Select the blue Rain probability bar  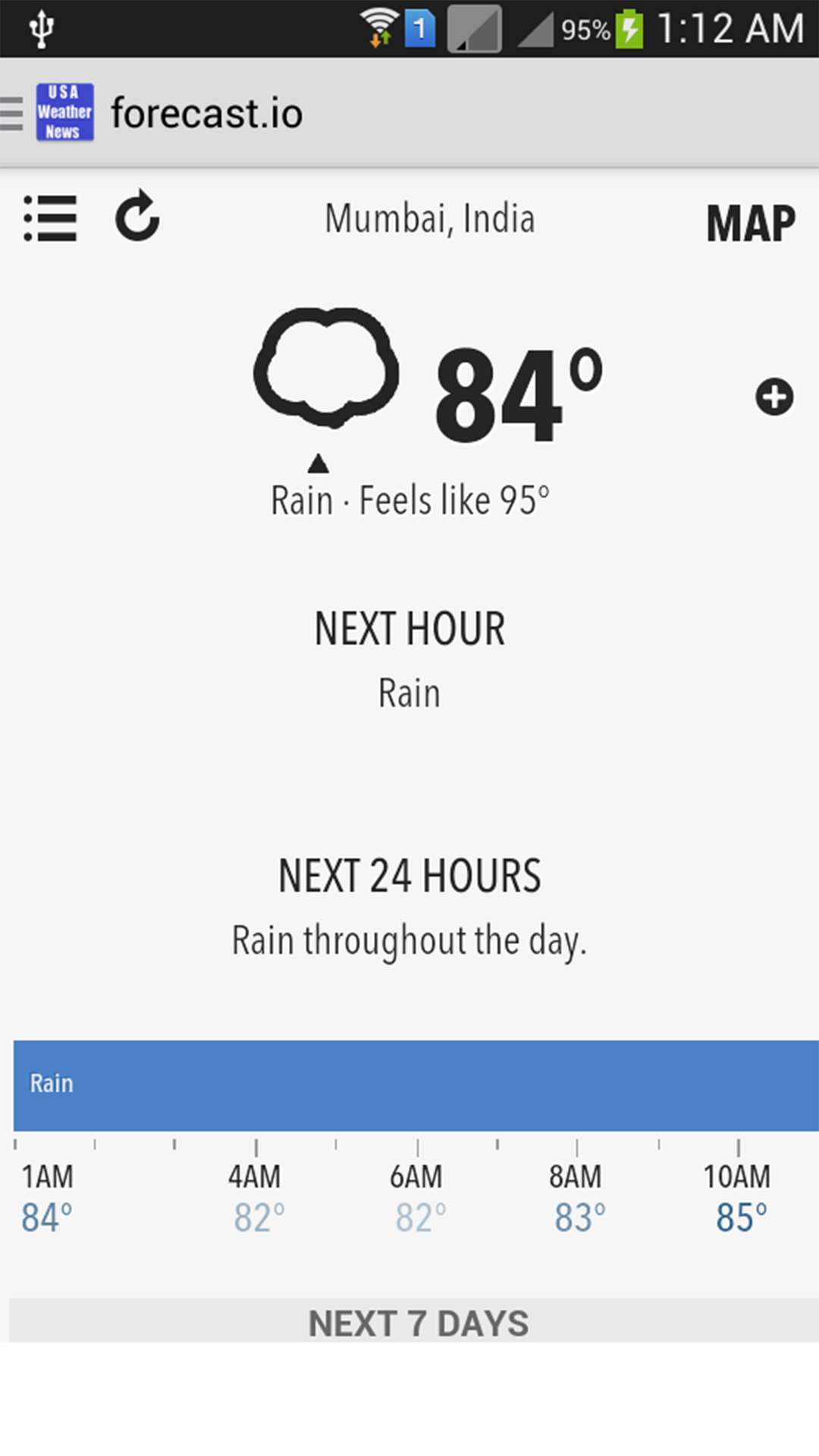coord(409,1085)
